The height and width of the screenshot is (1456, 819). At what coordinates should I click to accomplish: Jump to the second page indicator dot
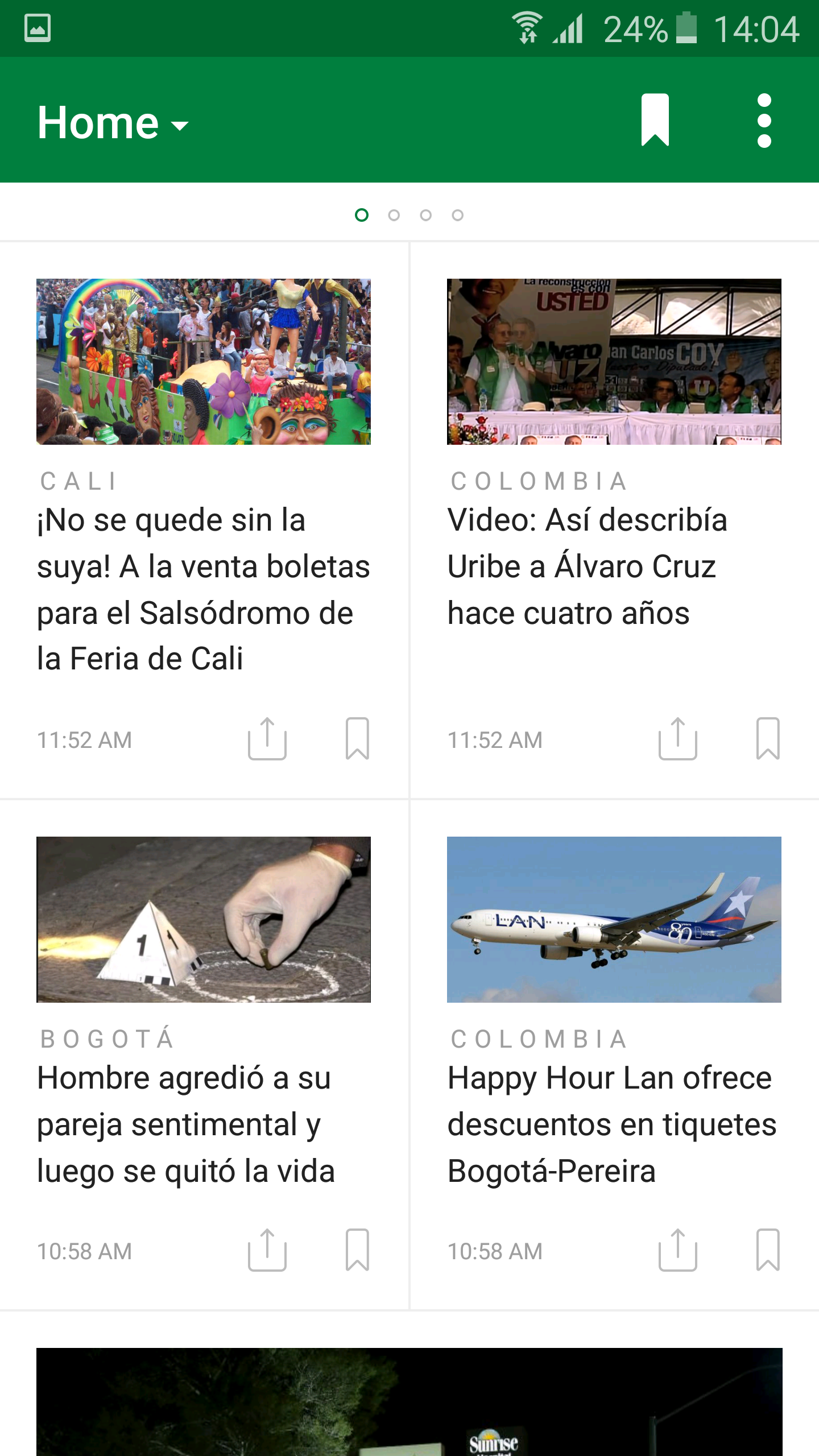coord(394,215)
